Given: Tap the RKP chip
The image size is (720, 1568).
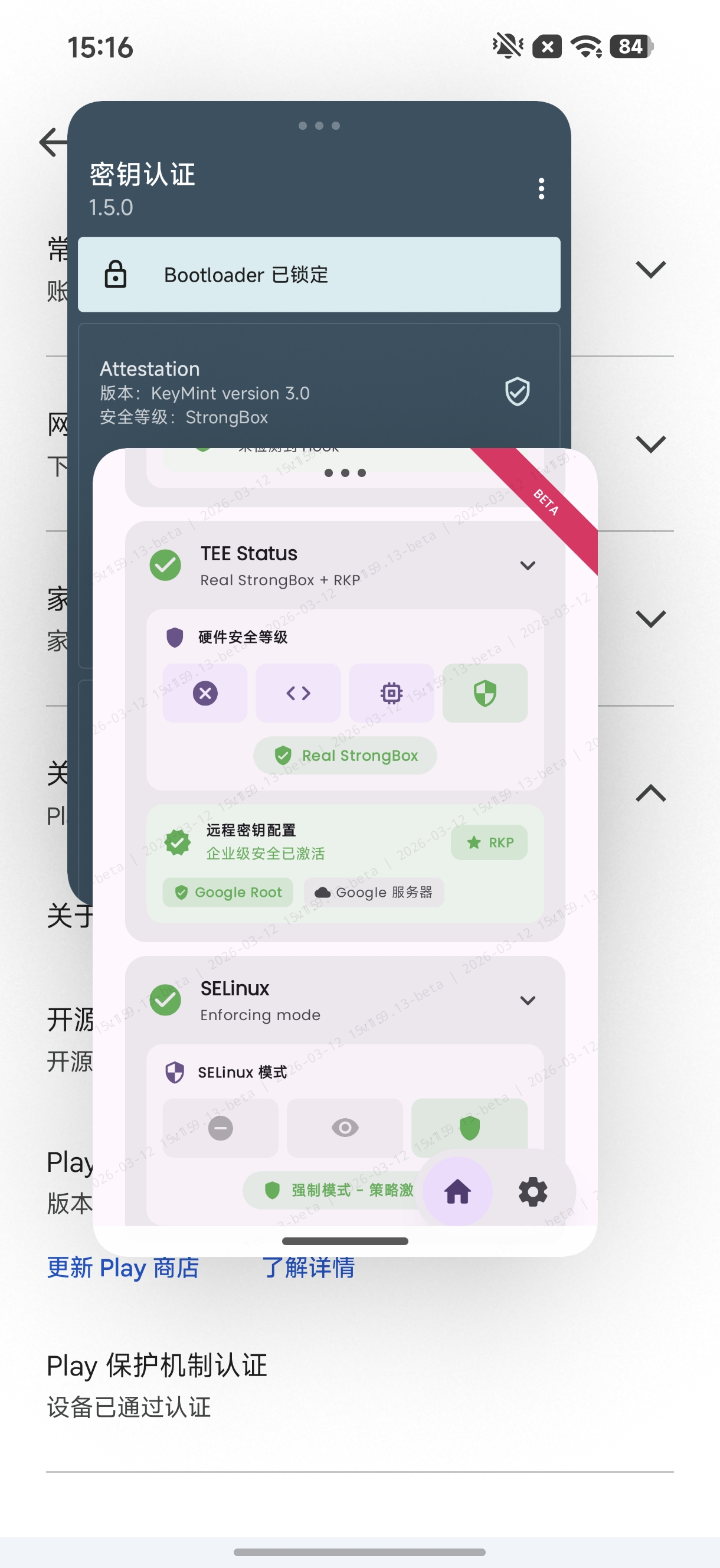Looking at the screenshot, I should point(489,842).
